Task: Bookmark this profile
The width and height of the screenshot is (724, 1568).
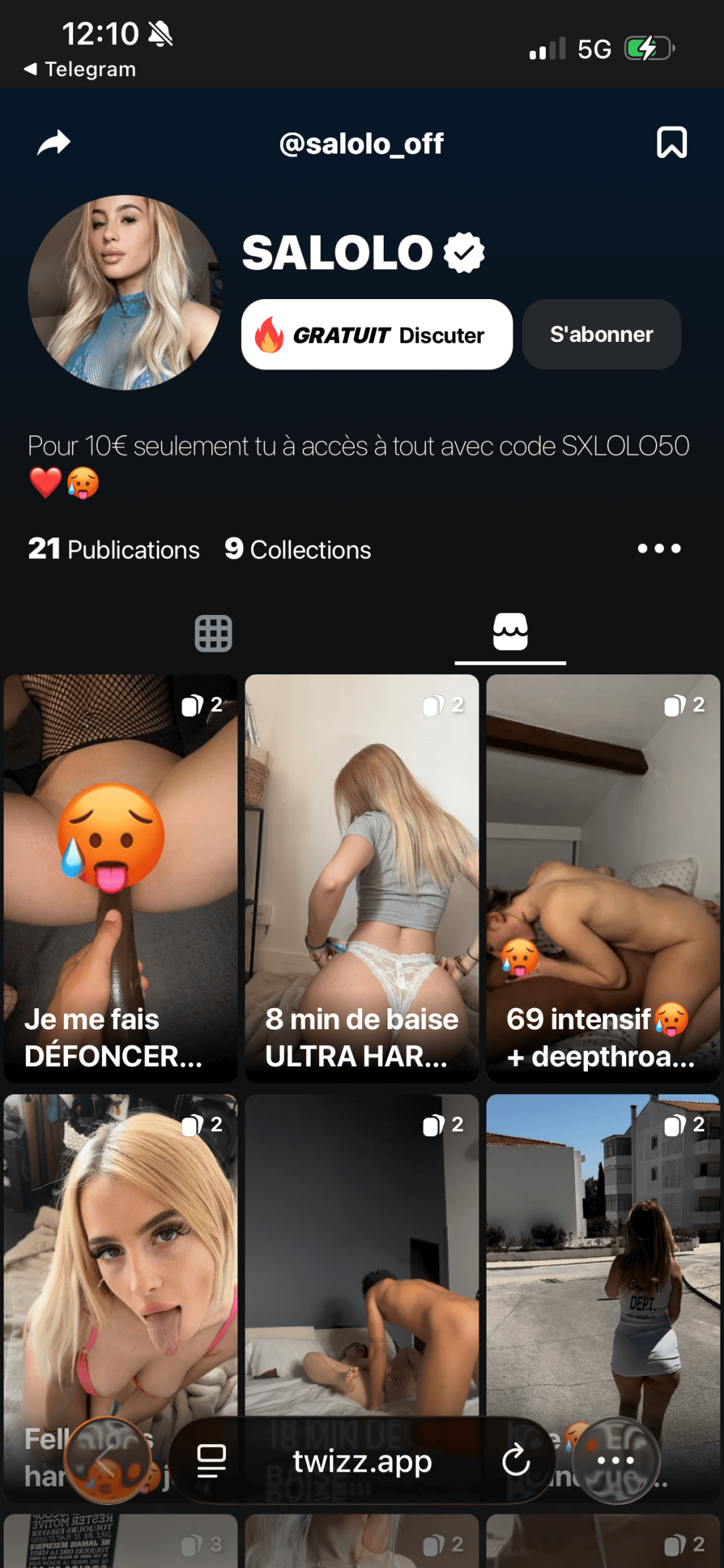Action: pyautogui.click(x=671, y=143)
